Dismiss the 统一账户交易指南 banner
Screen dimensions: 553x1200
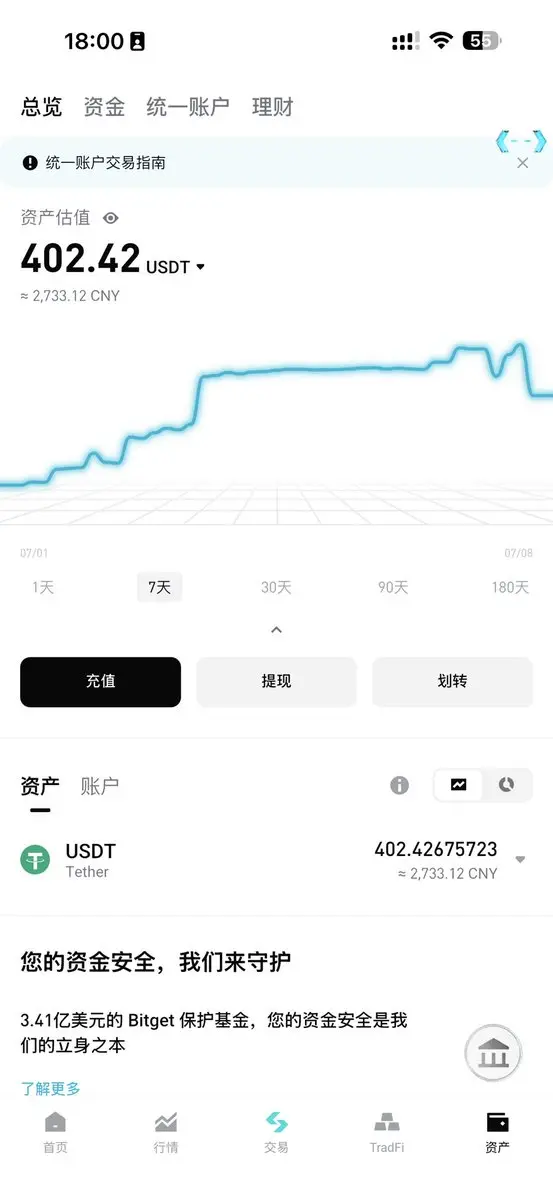pos(522,163)
